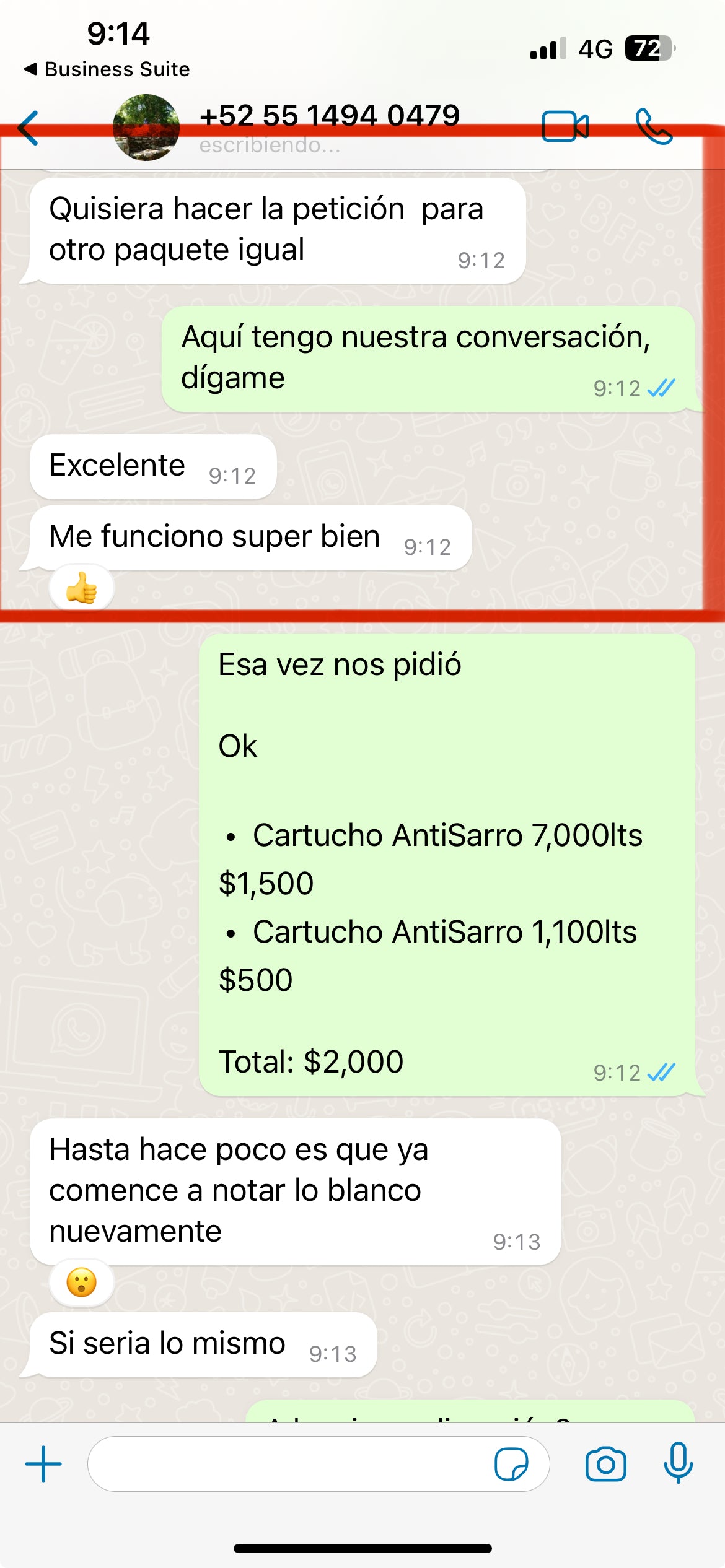
Task: Return to Business Suite app
Action: [x=107, y=69]
